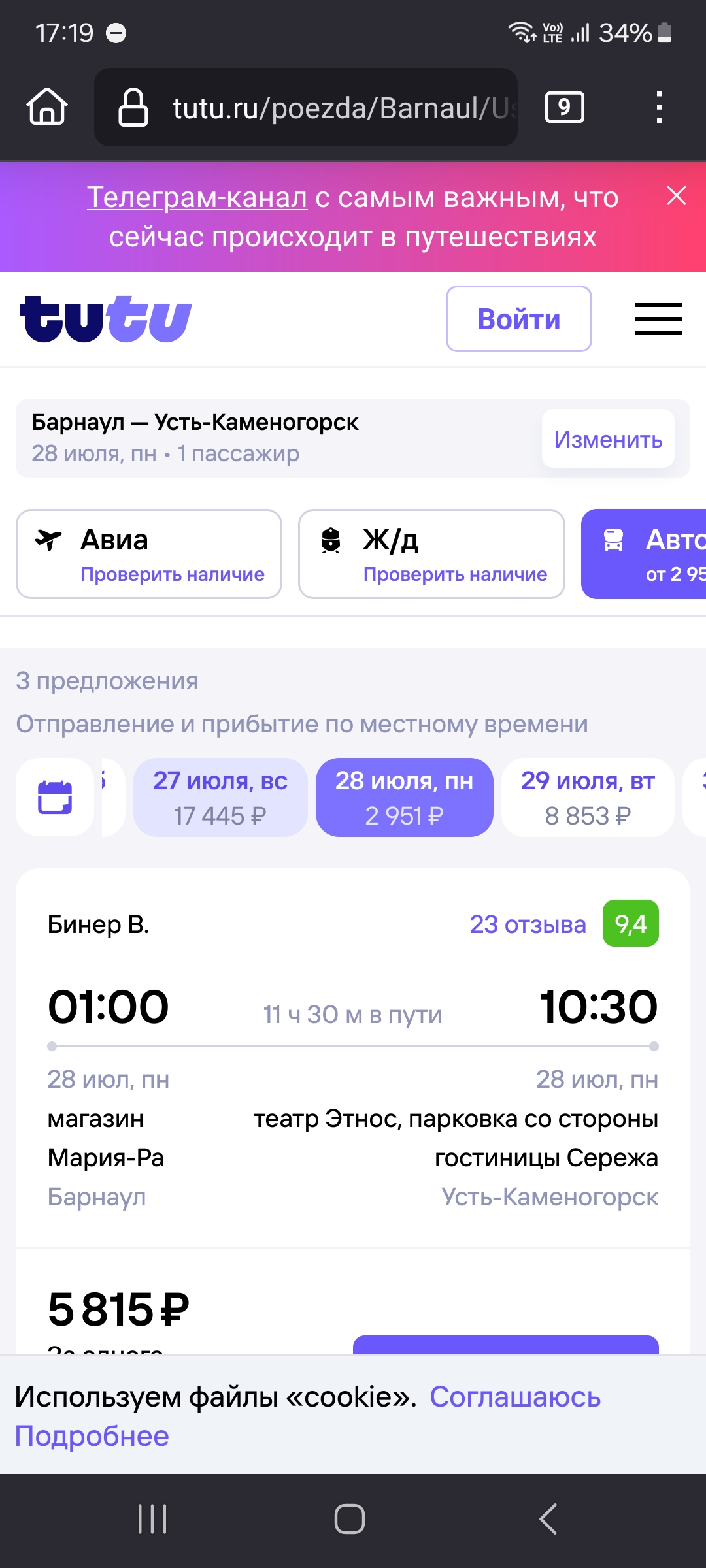Dismiss the Telegram channel banner

[x=676, y=195]
